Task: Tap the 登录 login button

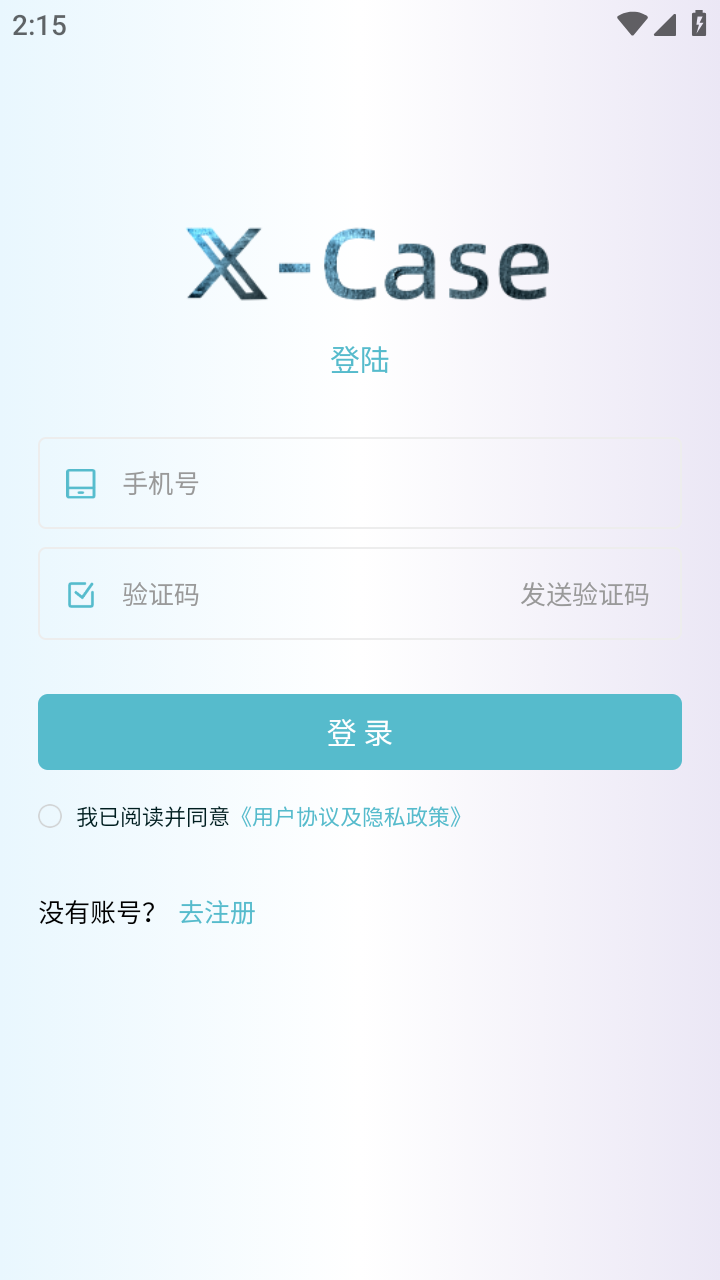Action: click(360, 732)
